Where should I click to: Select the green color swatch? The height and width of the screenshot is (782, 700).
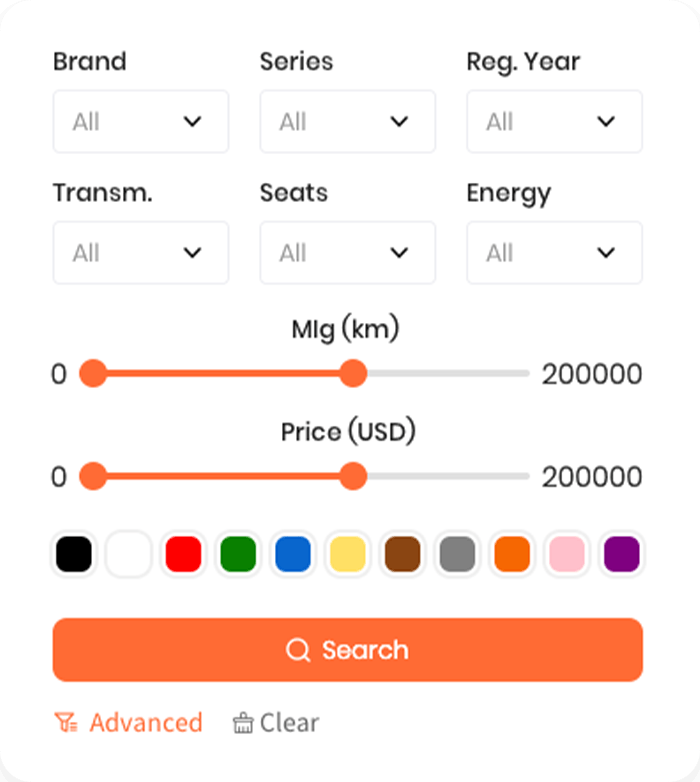(238, 554)
